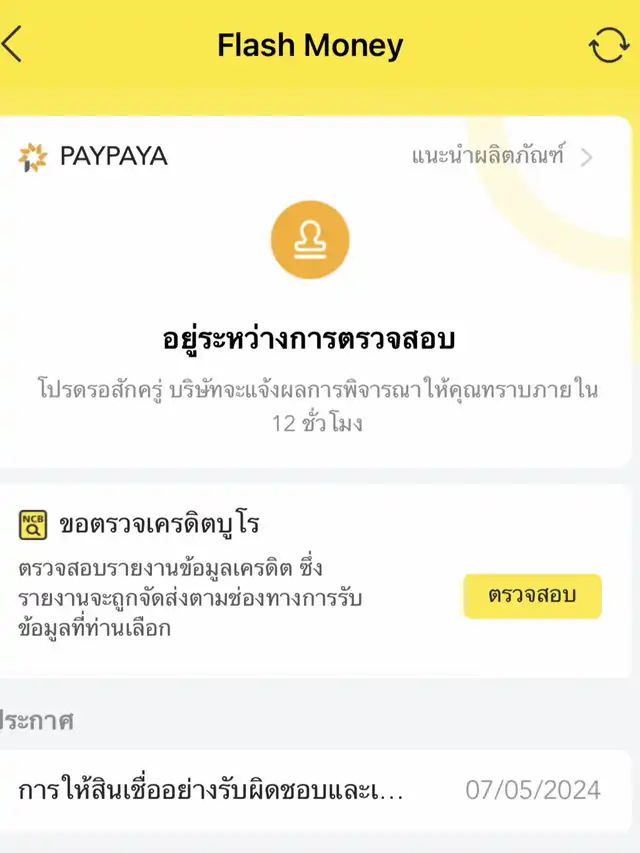This screenshot has width=640, height=853.
Task: Refresh the Flash Money page
Action: coord(608,46)
